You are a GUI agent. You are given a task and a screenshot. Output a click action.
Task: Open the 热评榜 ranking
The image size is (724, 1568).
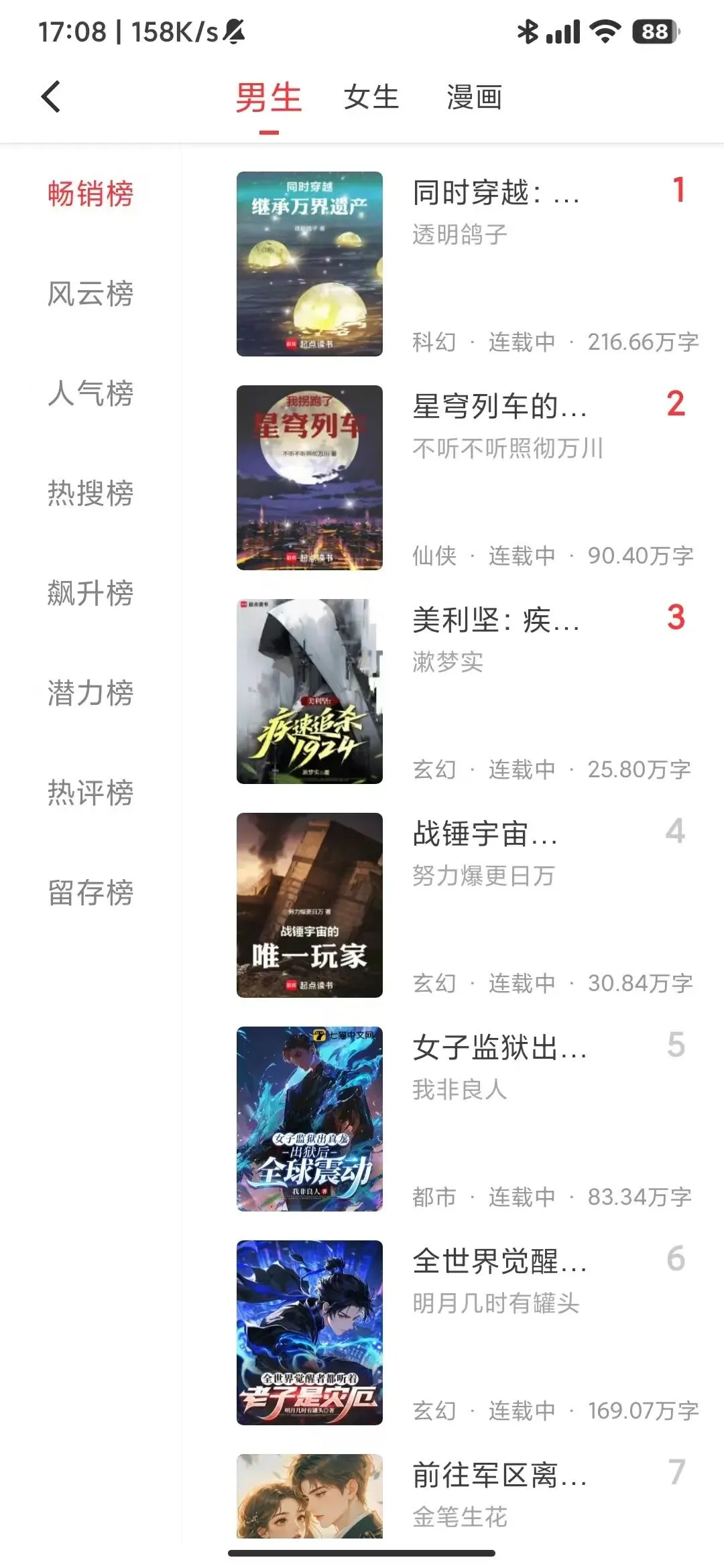pyautogui.click(x=90, y=793)
